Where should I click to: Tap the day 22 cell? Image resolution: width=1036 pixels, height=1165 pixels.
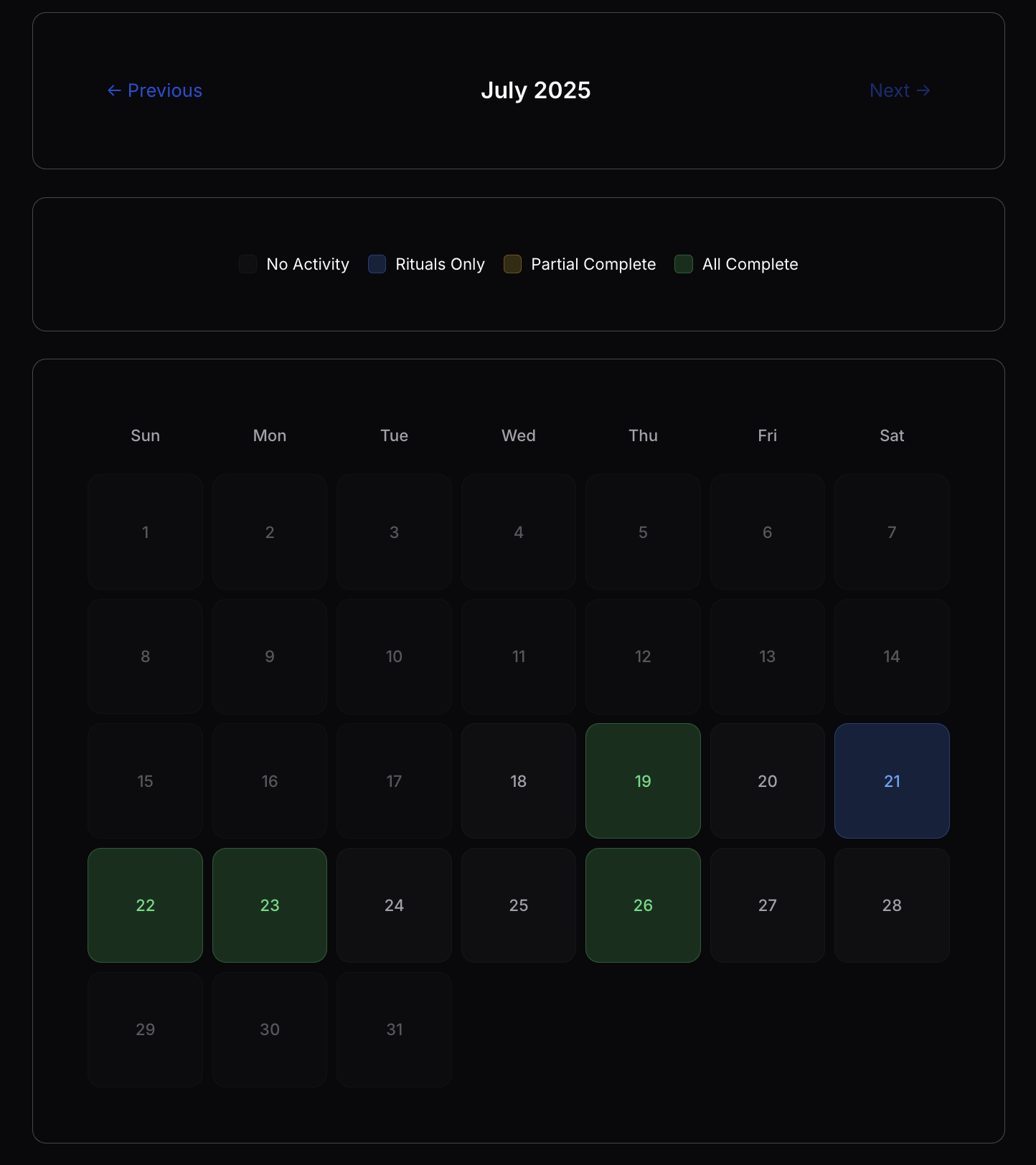(145, 905)
